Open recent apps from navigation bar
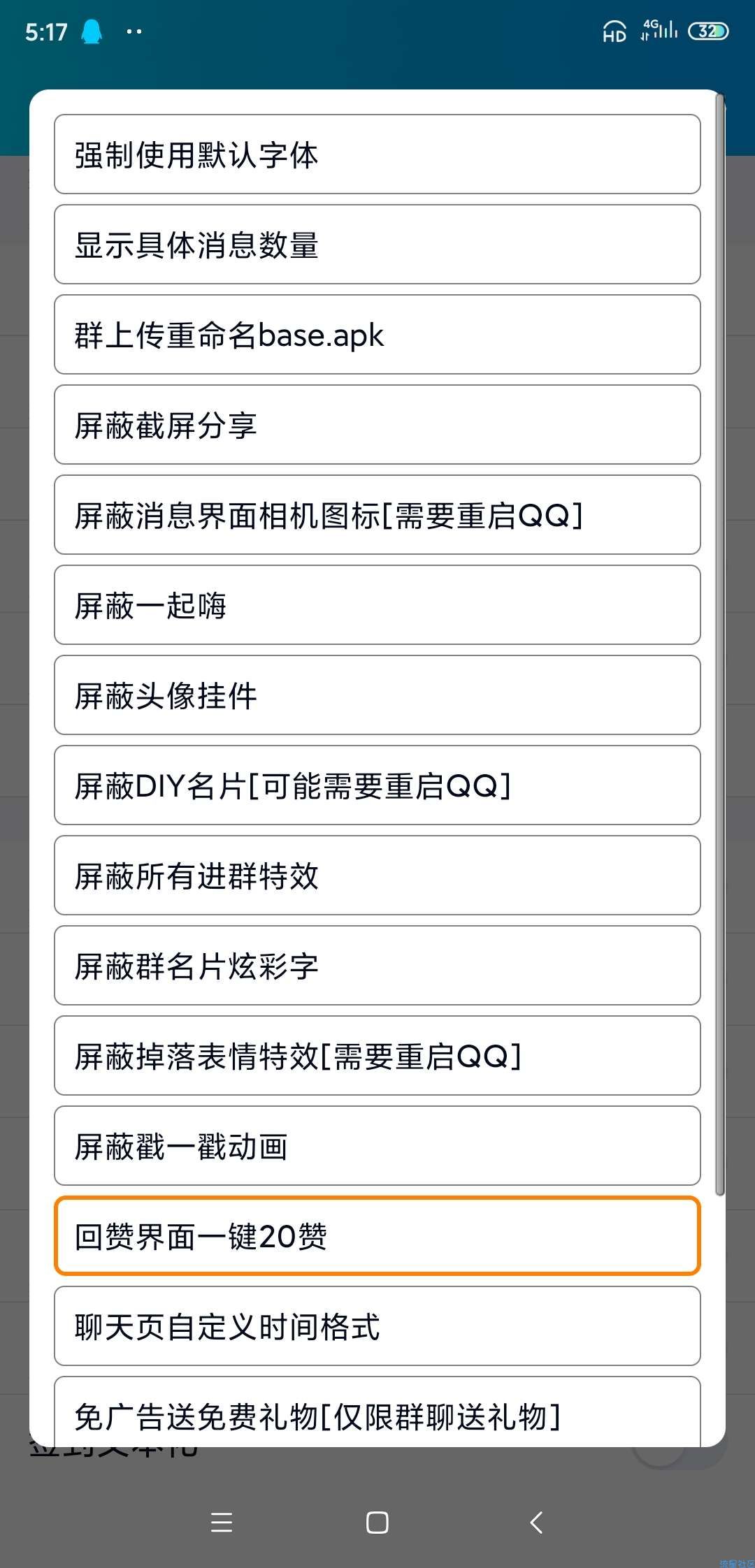Viewport: 755px width, 1568px height. (222, 1522)
